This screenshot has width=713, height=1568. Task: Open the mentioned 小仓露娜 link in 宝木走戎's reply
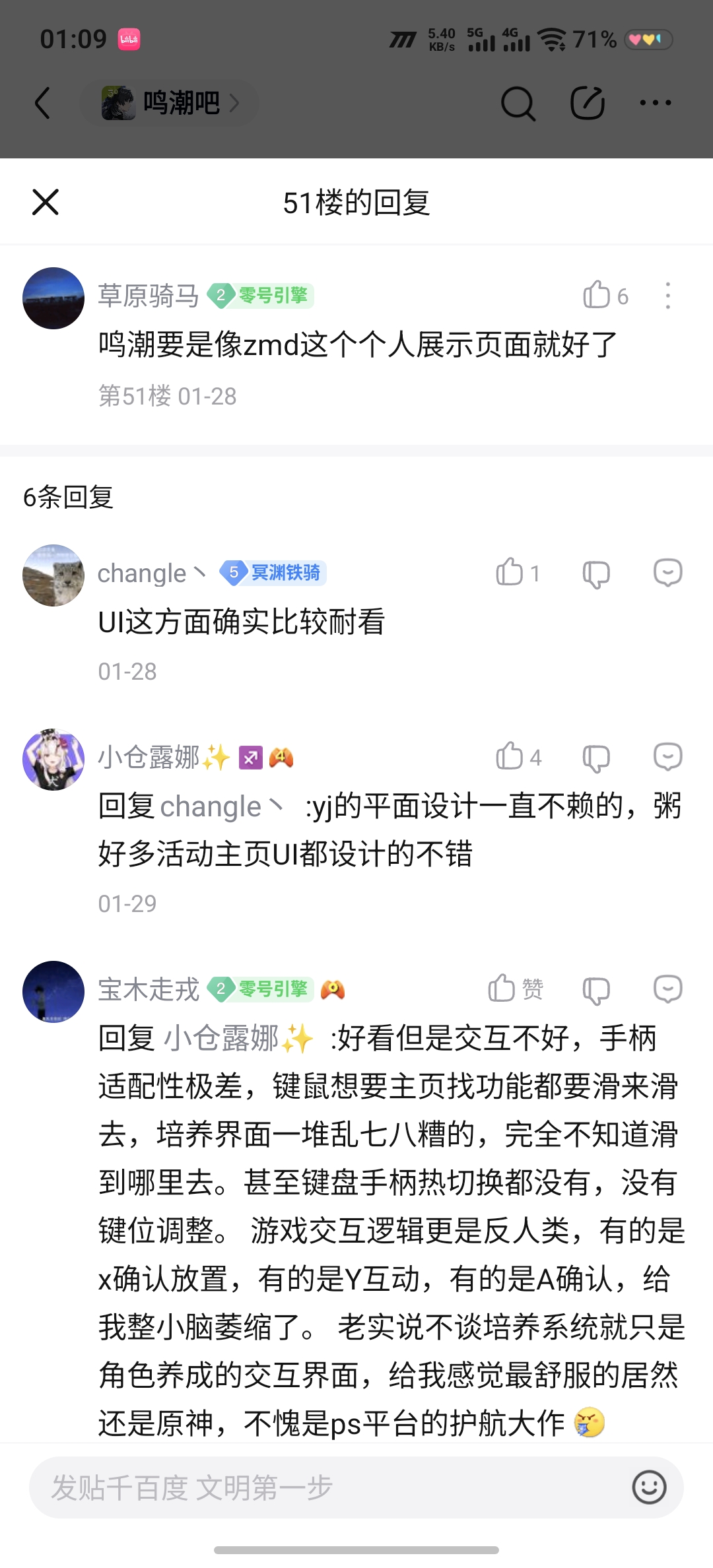(238, 1039)
